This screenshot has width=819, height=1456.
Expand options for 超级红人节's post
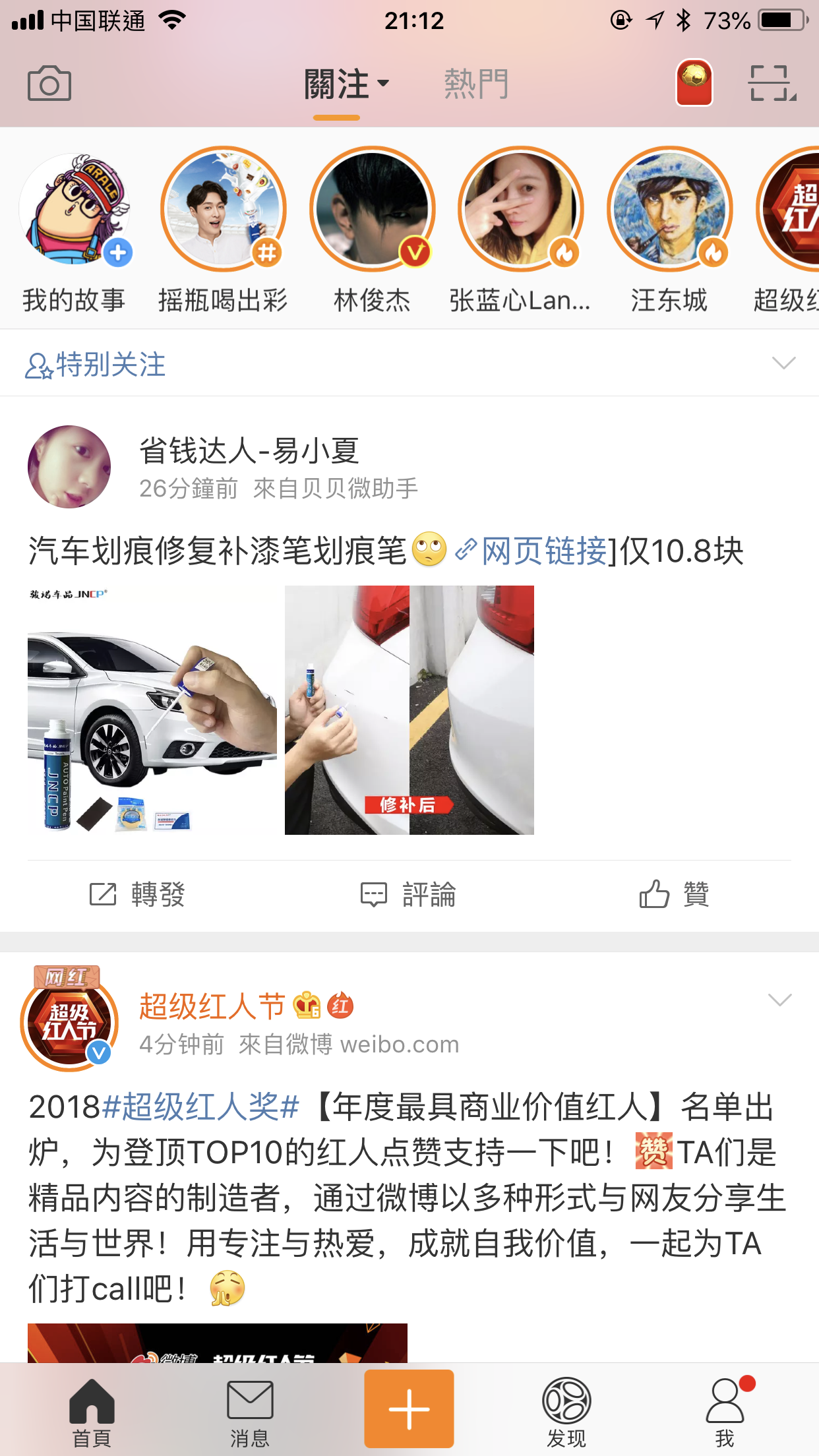(779, 1000)
